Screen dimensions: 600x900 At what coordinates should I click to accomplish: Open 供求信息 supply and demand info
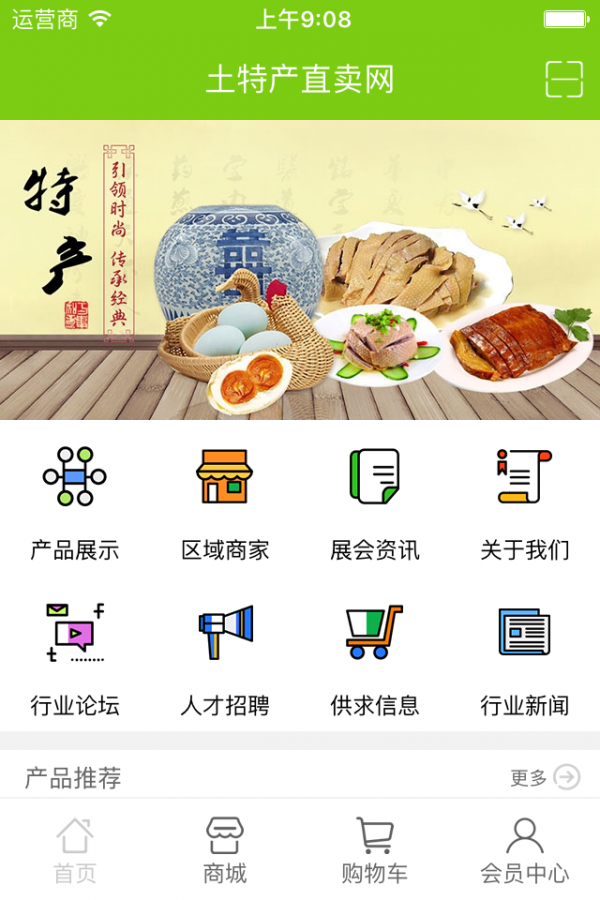(x=375, y=659)
